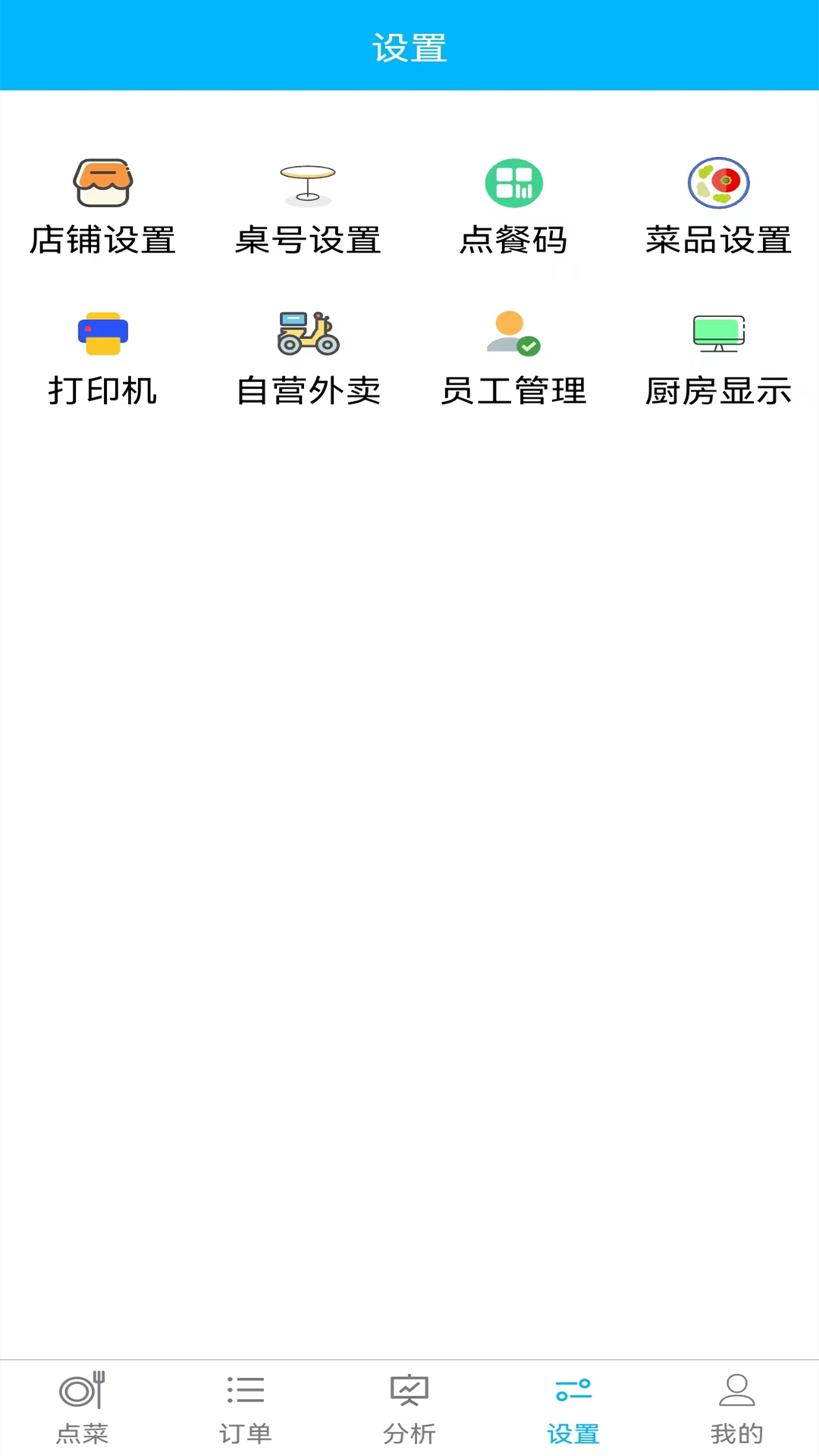Select the 菜品设置 dish plate icon
Viewport: 819px width, 1456px height.
click(718, 183)
